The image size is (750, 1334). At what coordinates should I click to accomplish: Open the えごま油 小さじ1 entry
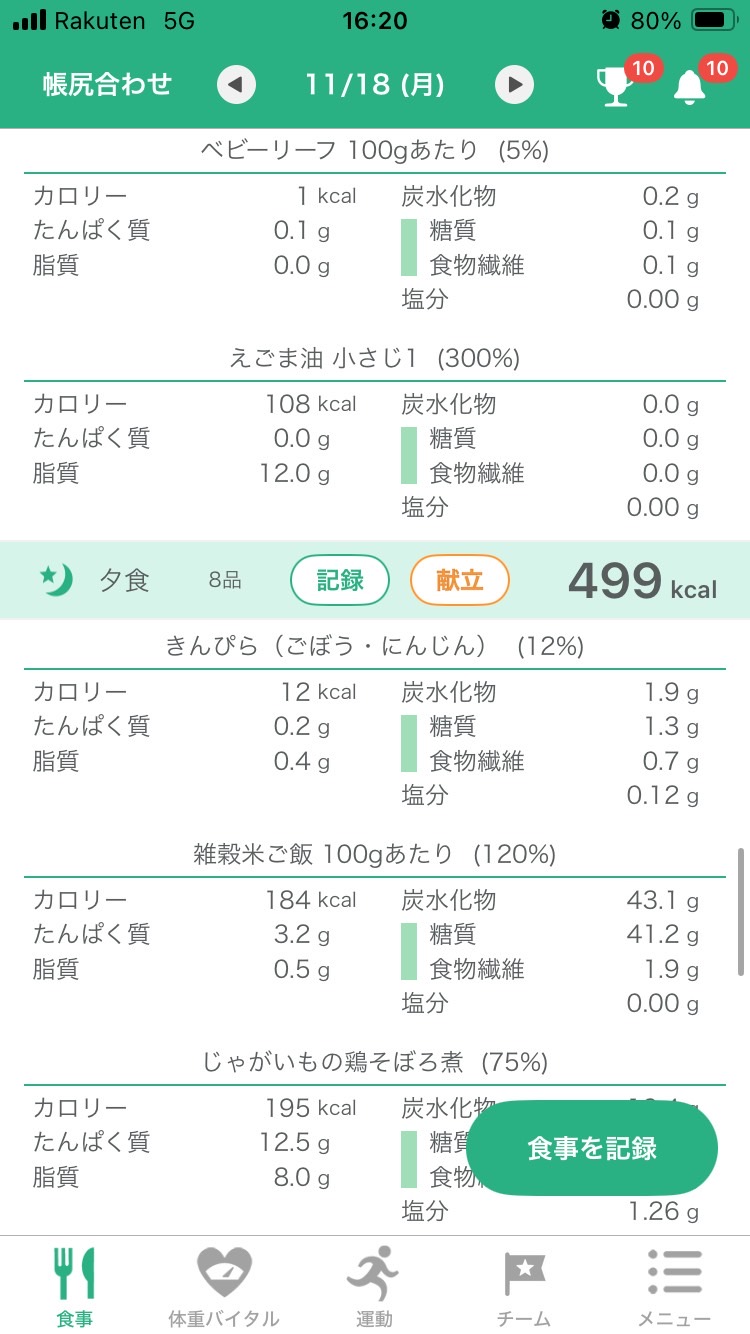point(375,358)
